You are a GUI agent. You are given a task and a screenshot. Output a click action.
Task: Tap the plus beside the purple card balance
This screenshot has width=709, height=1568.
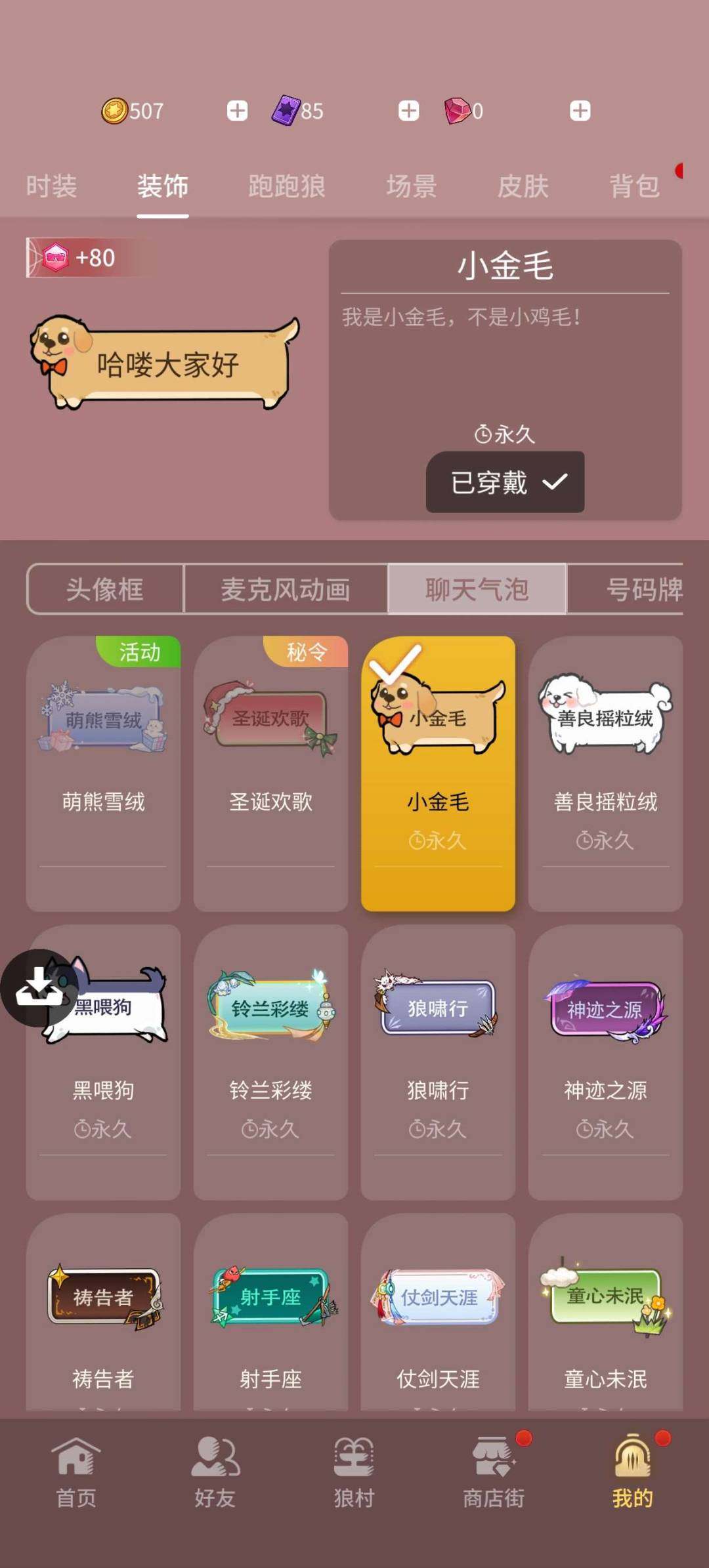coord(408,110)
